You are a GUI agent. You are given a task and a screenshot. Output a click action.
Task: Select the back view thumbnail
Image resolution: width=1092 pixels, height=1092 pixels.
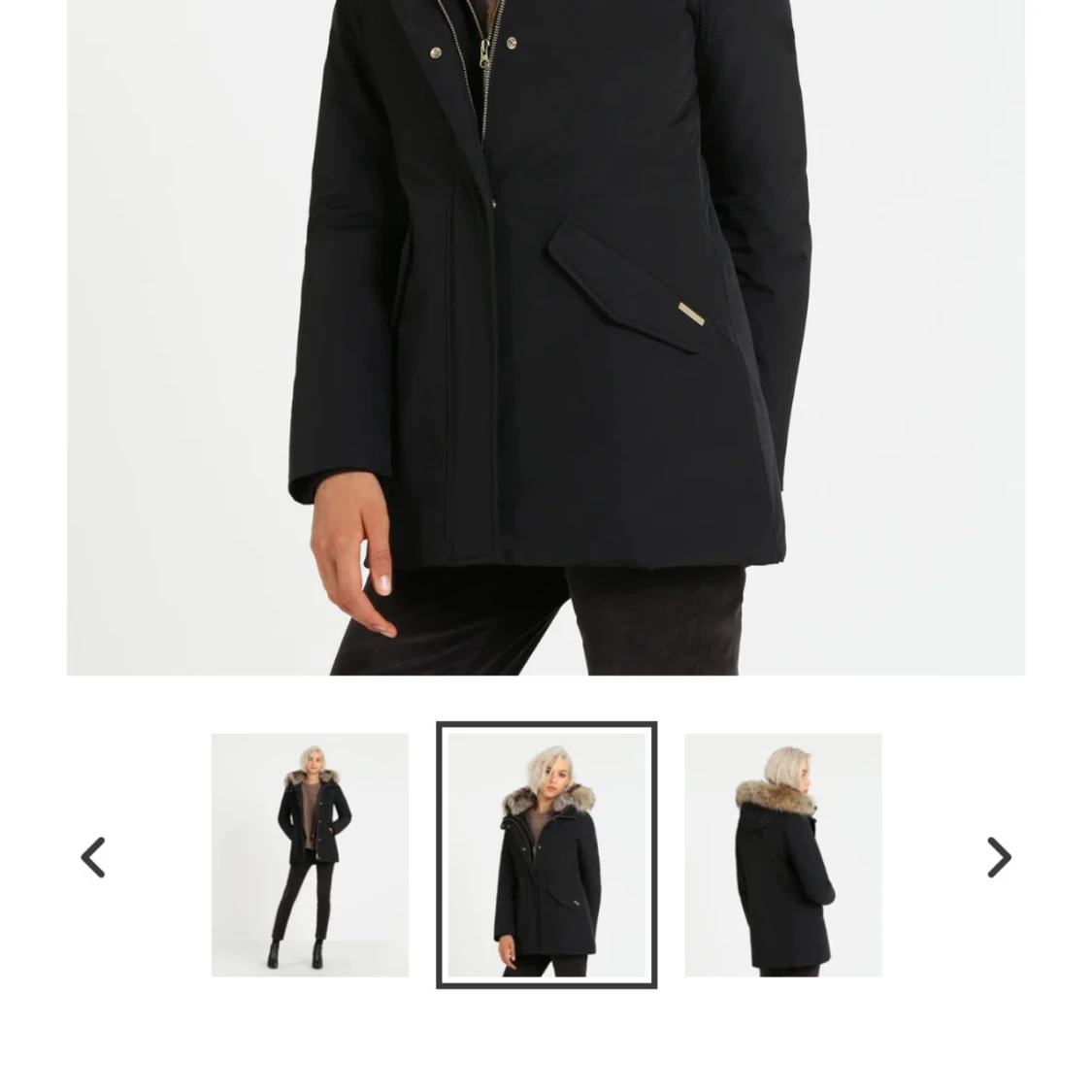point(782,854)
